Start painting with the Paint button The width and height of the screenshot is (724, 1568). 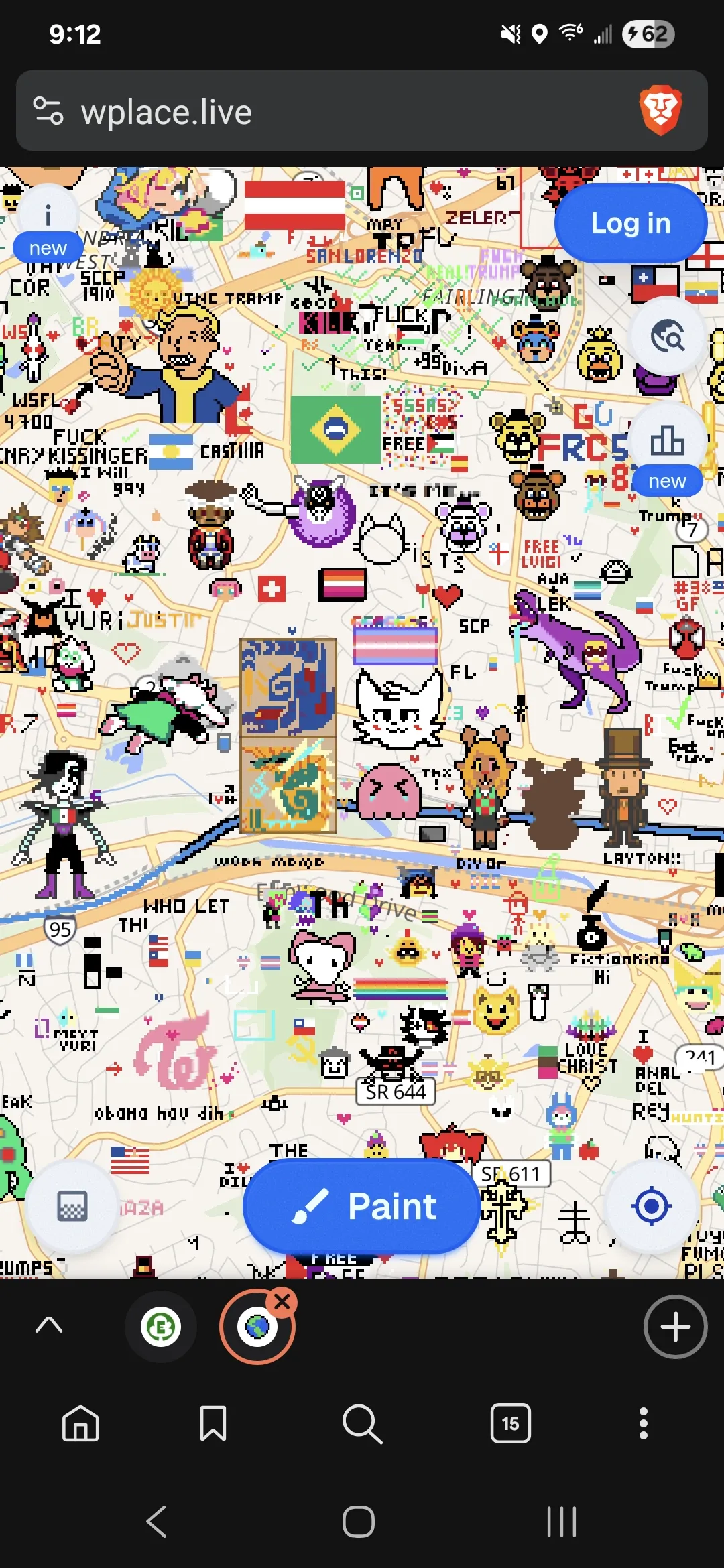tap(362, 1206)
